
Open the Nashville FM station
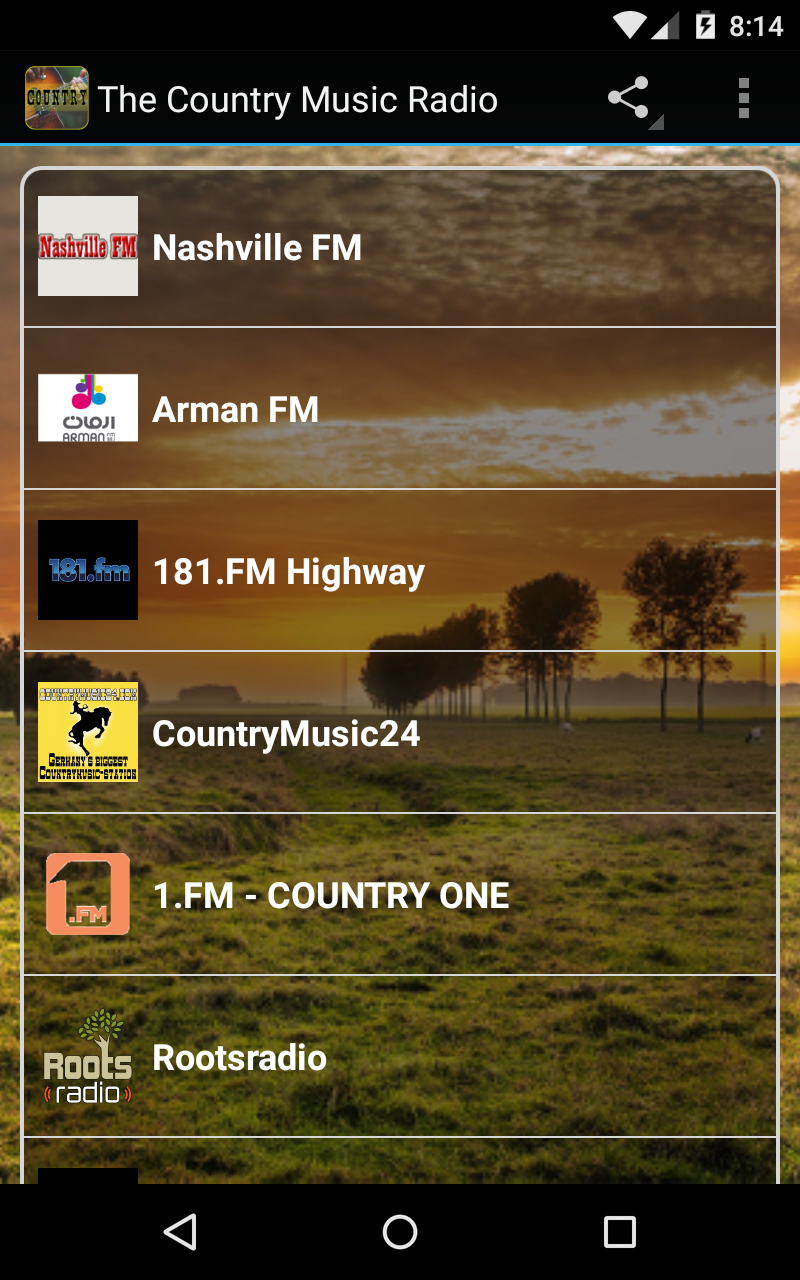click(400, 246)
